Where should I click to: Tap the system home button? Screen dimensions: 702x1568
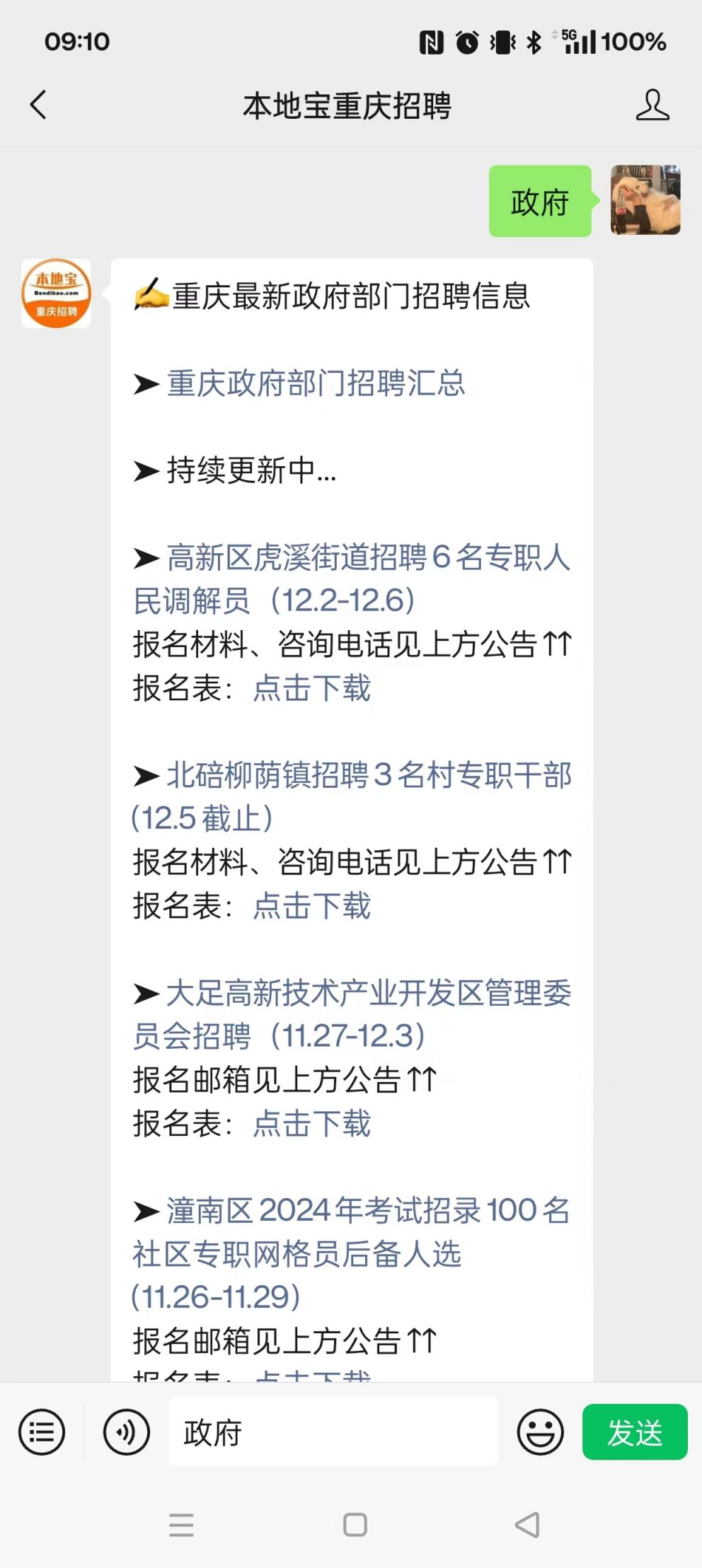[355, 1524]
